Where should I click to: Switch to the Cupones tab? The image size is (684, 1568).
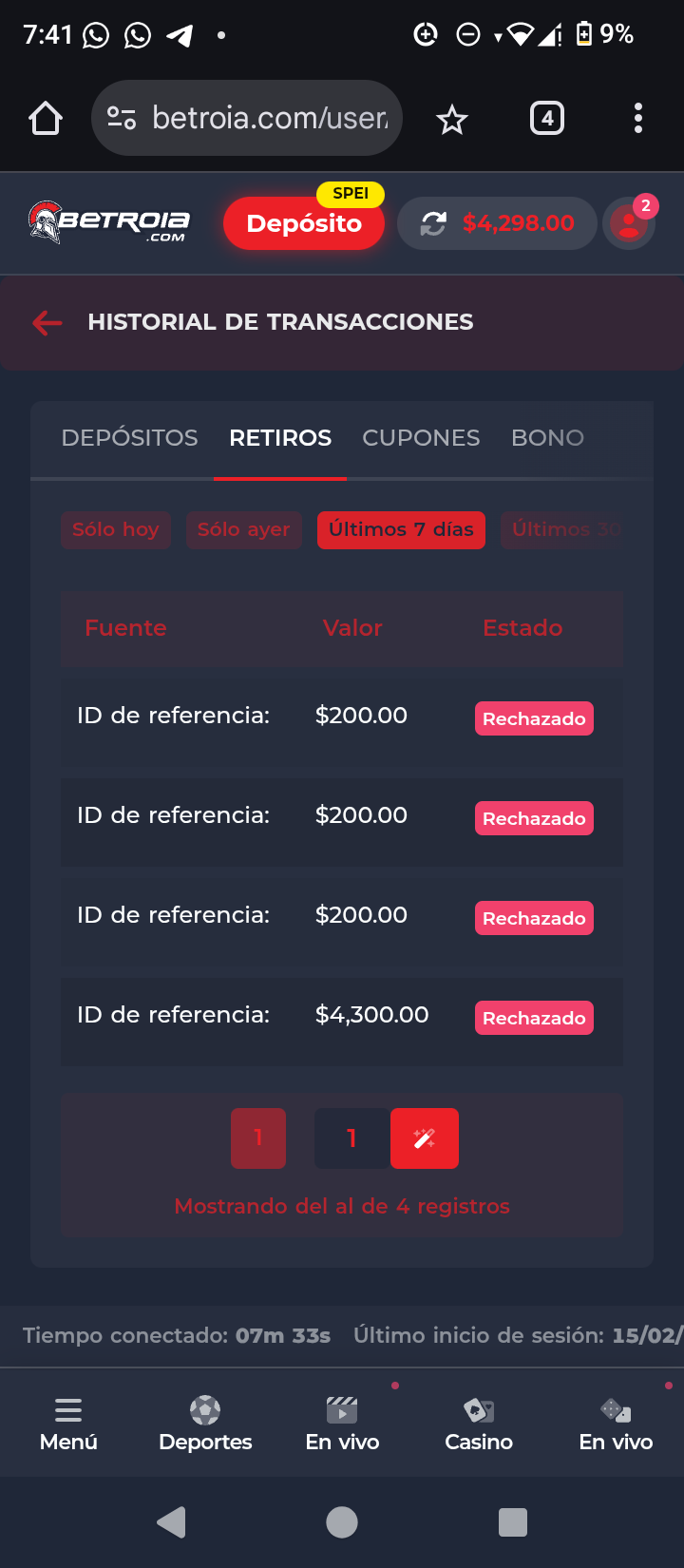421,438
